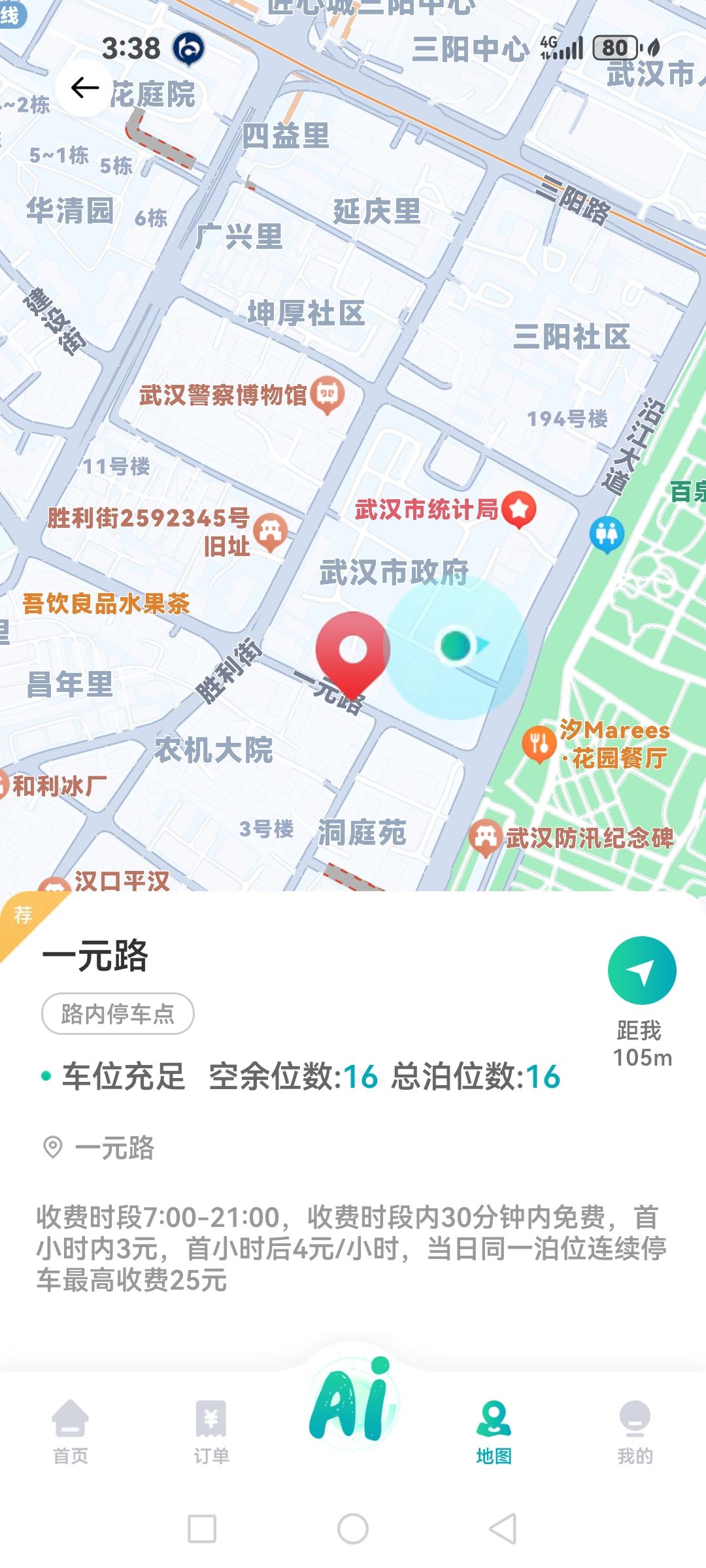Start navigation to 一元路 parking

point(641,971)
